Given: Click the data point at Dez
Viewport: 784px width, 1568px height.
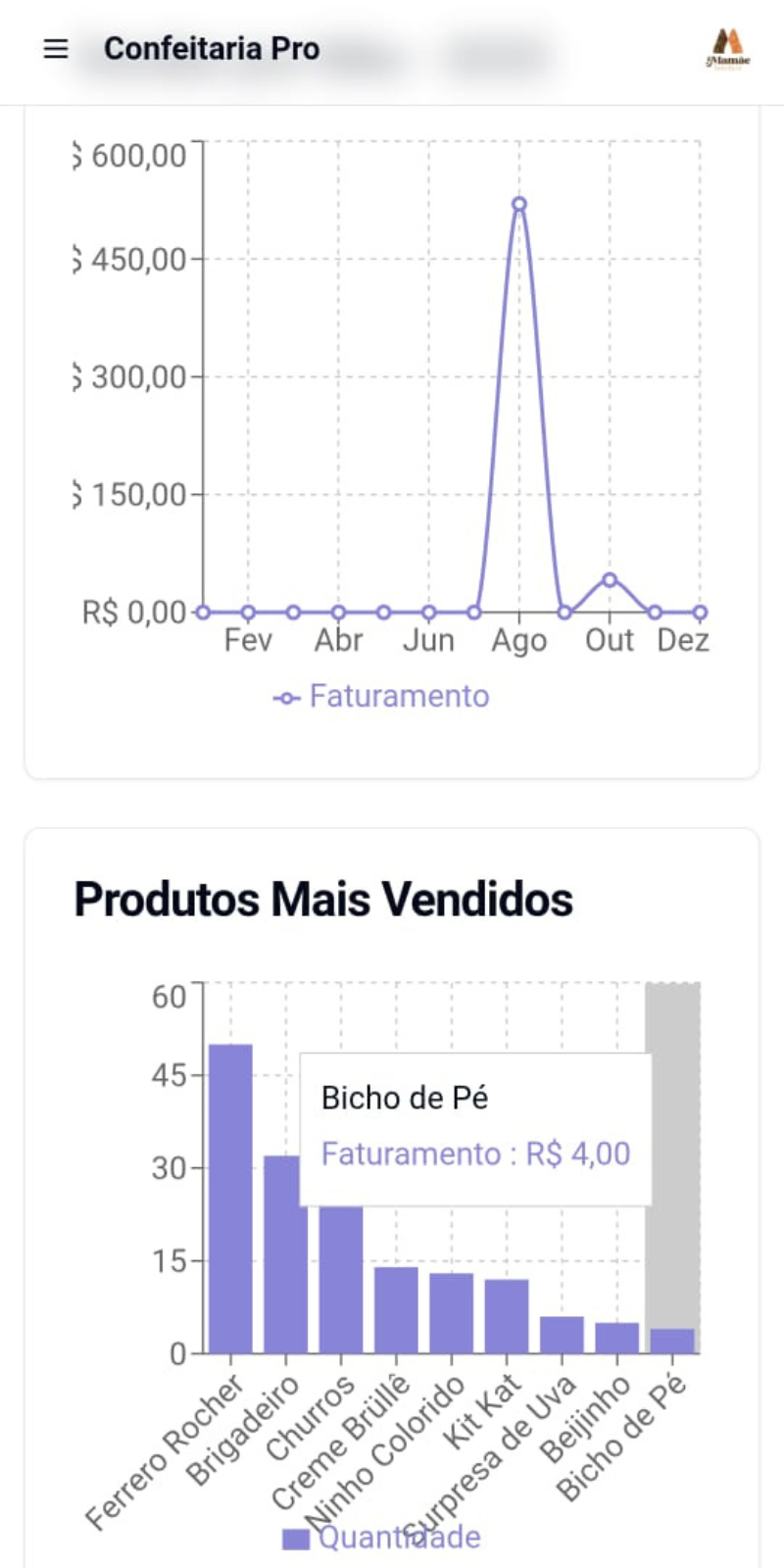Looking at the screenshot, I should coord(699,611).
